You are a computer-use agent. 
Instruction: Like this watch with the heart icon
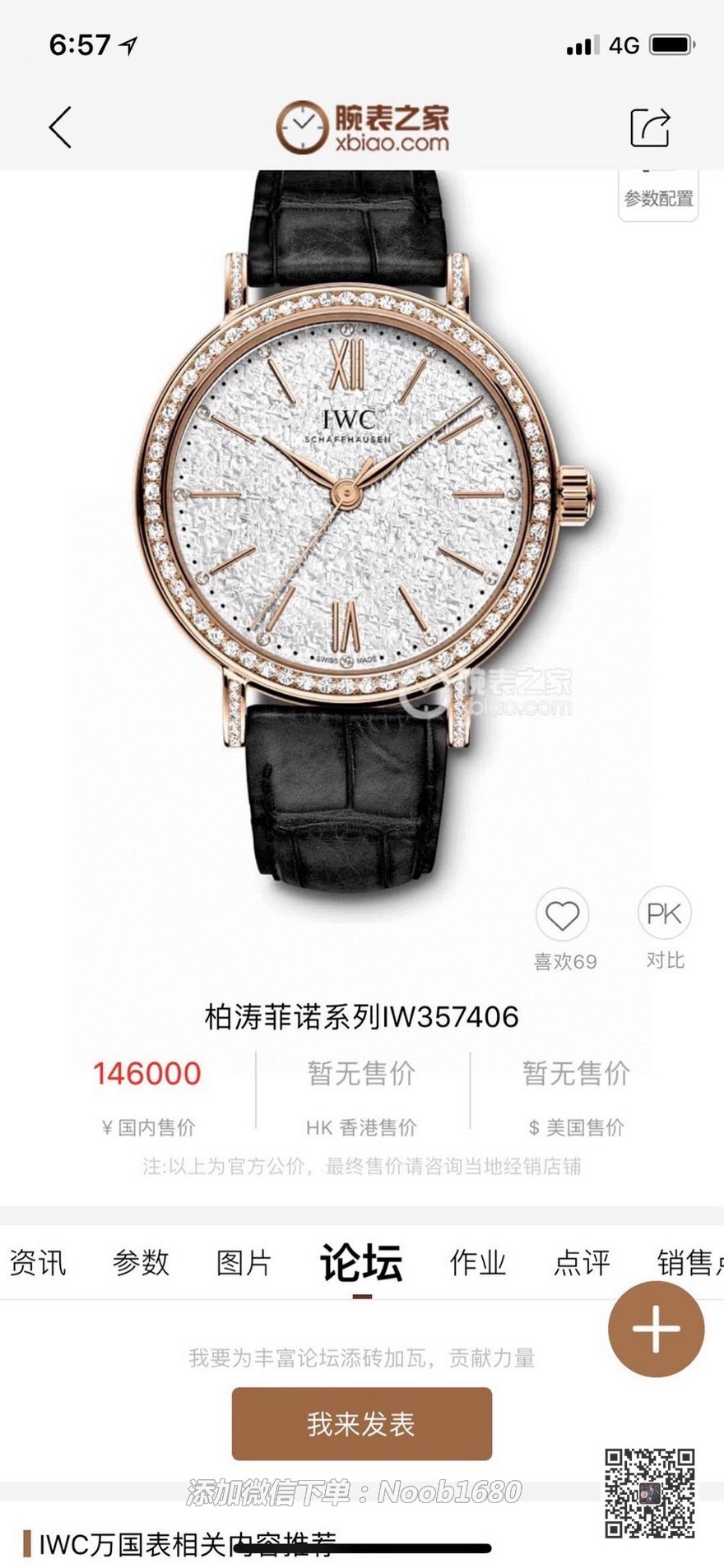pyautogui.click(x=563, y=914)
